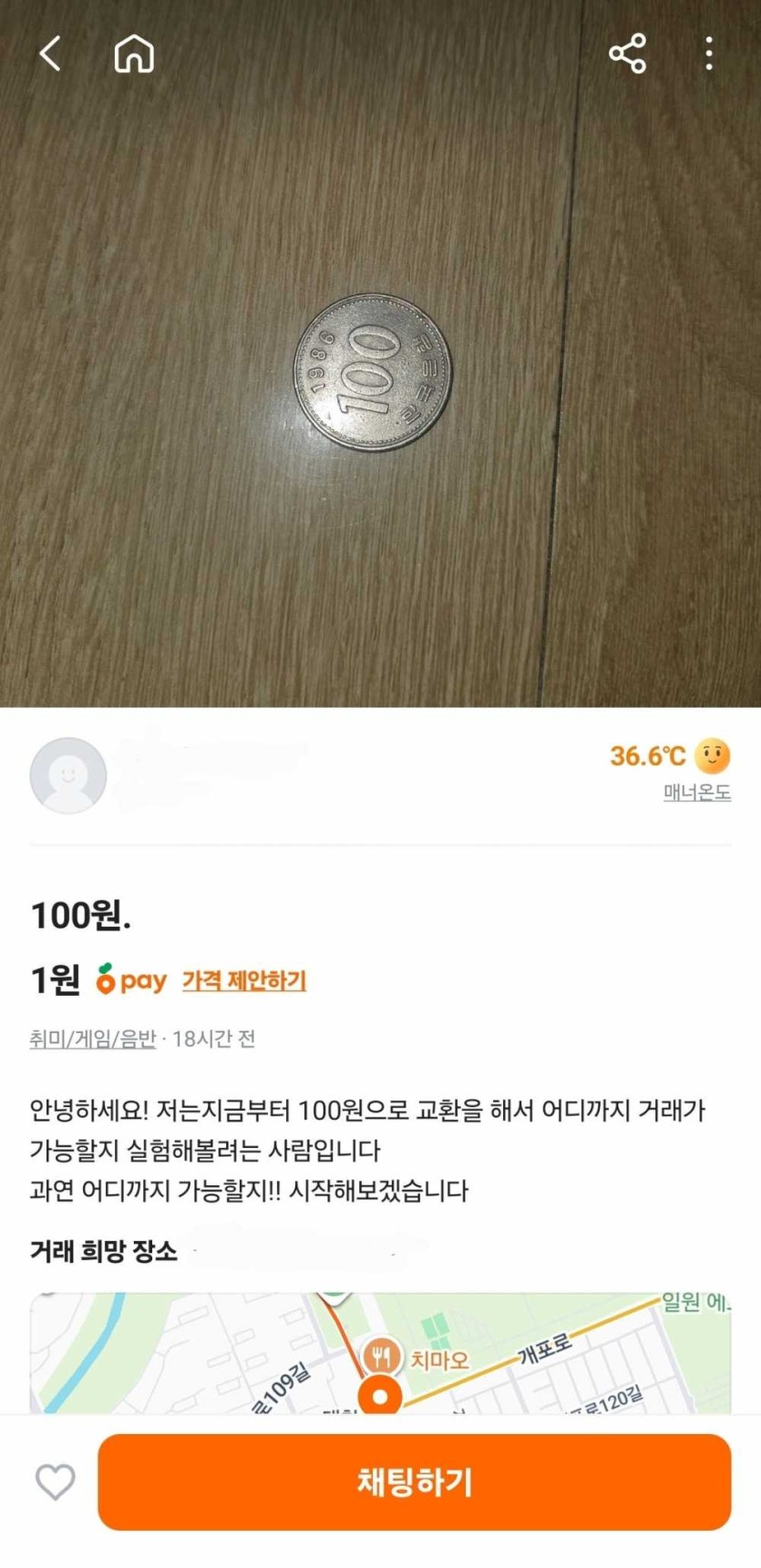Open the home icon in the header
The width and height of the screenshot is (761, 1568).
(x=134, y=54)
